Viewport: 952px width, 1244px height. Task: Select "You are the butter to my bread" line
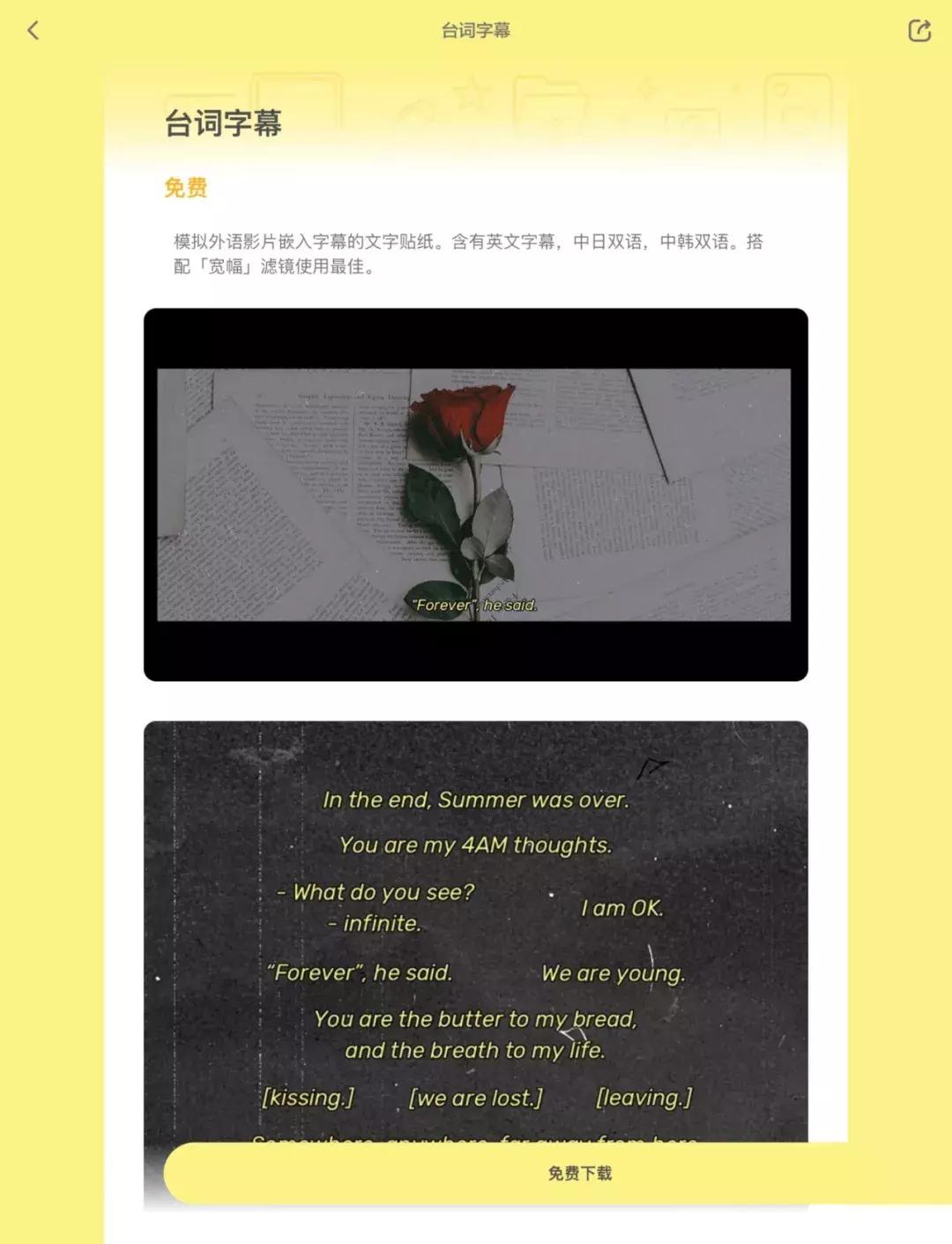tap(477, 1020)
